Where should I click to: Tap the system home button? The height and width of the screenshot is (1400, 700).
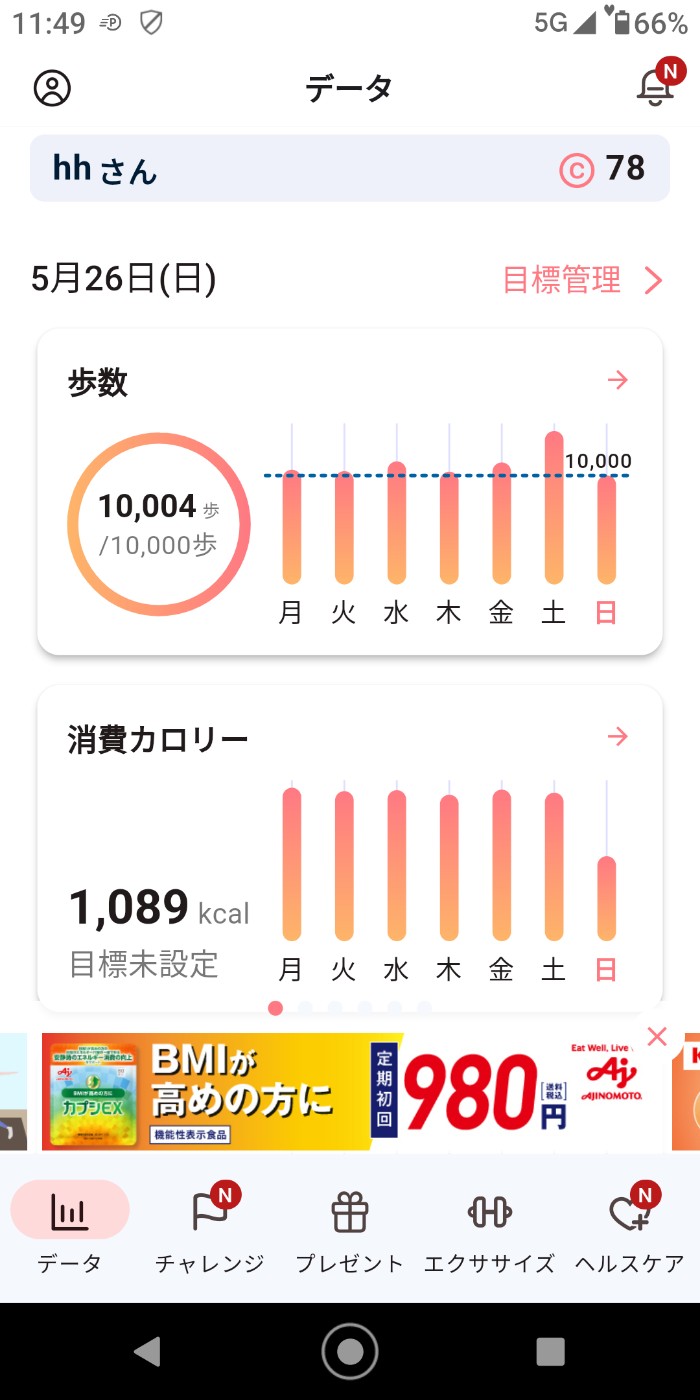coord(350,1351)
